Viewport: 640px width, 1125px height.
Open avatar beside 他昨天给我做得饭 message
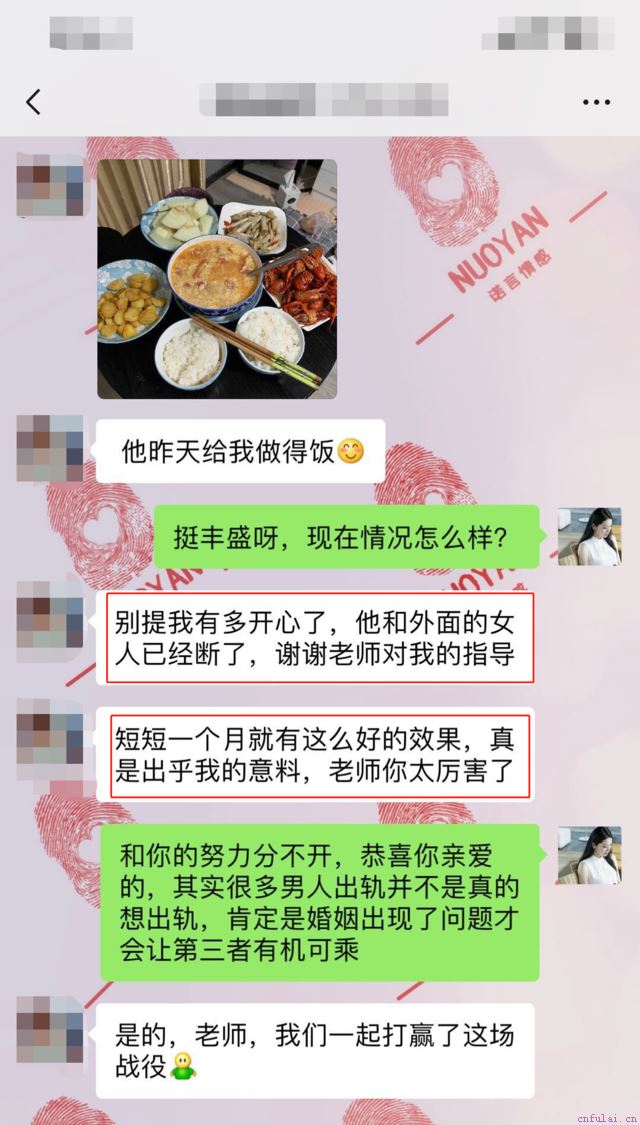point(49,449)
